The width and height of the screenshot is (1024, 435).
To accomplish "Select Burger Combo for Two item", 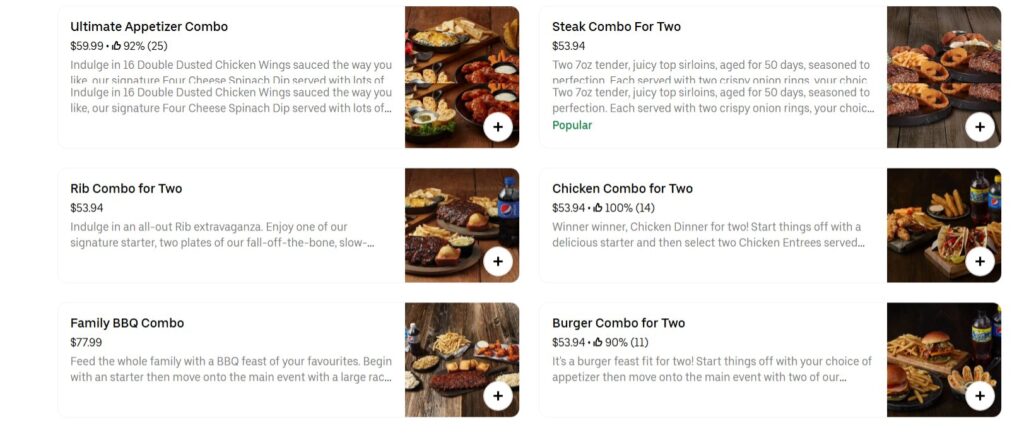I will [x=618, y=324].
